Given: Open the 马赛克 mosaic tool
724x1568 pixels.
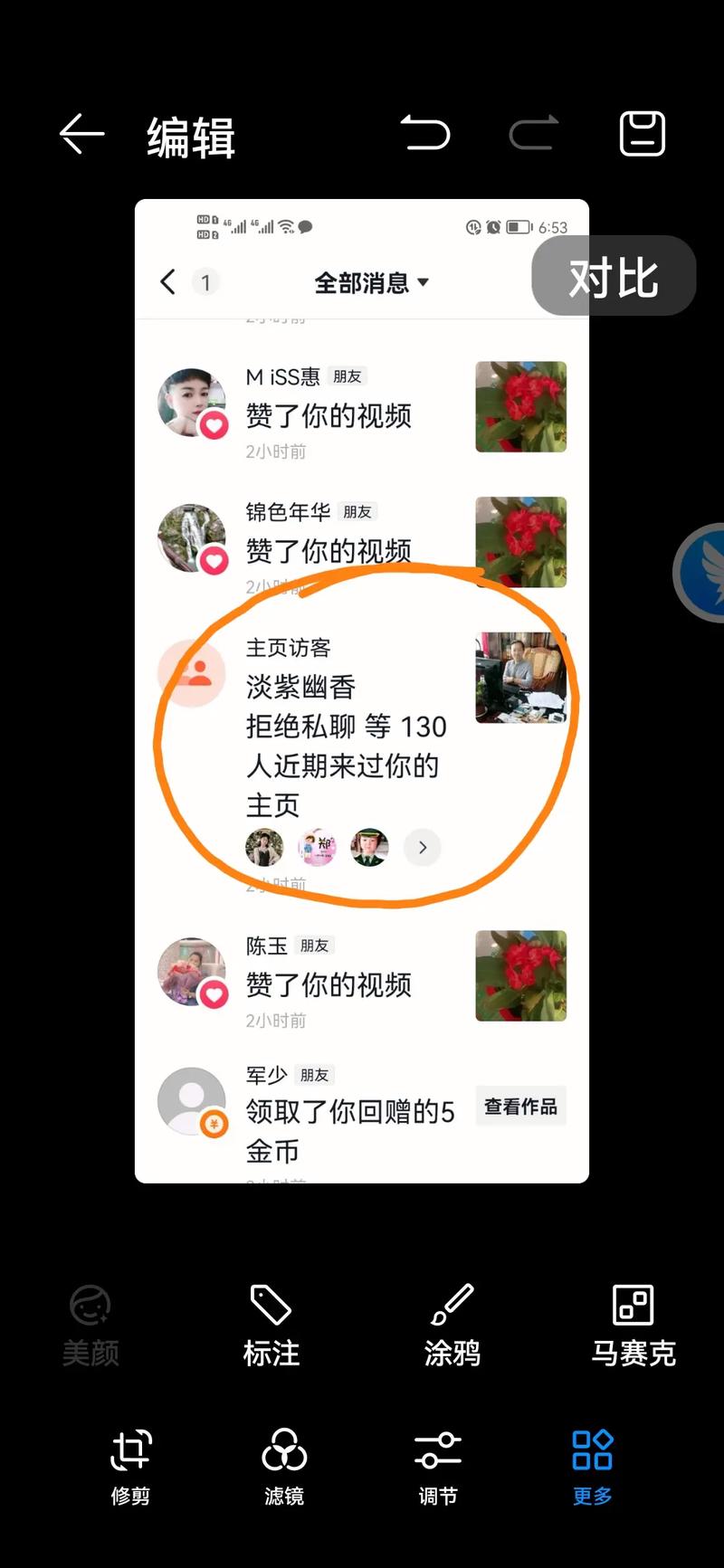Looking at the screenshot, I should [x=633, y=1324].
